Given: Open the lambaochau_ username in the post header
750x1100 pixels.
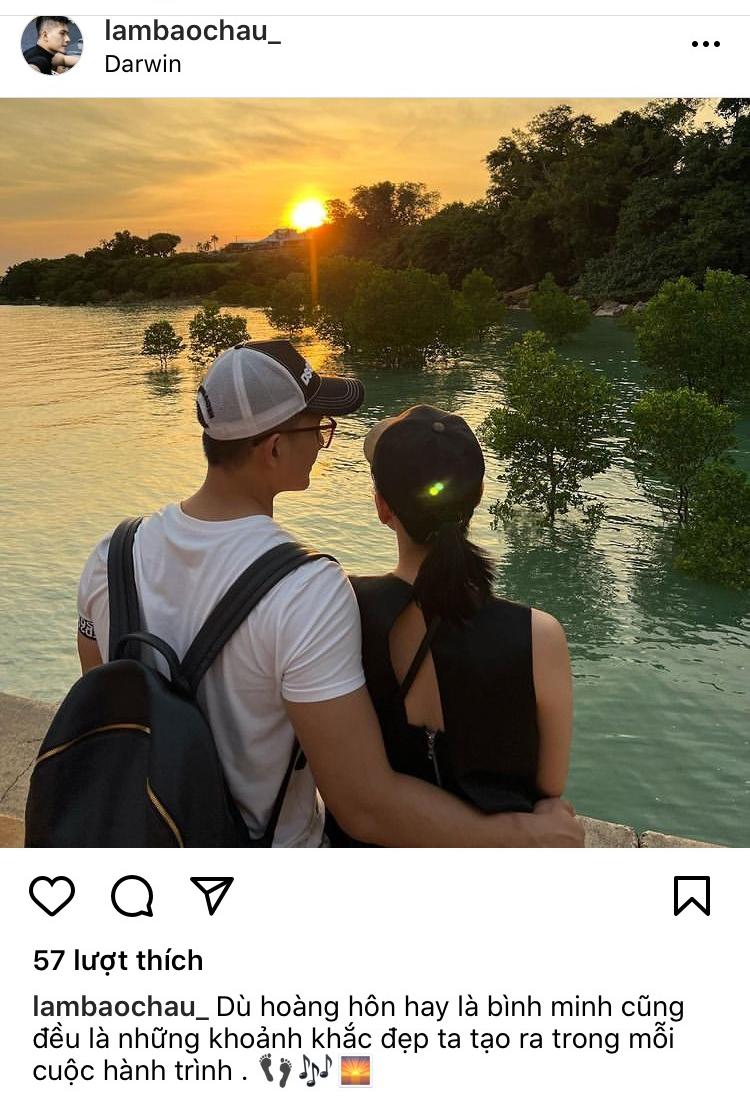Looking at the screenshot, I should click(192, 30).
